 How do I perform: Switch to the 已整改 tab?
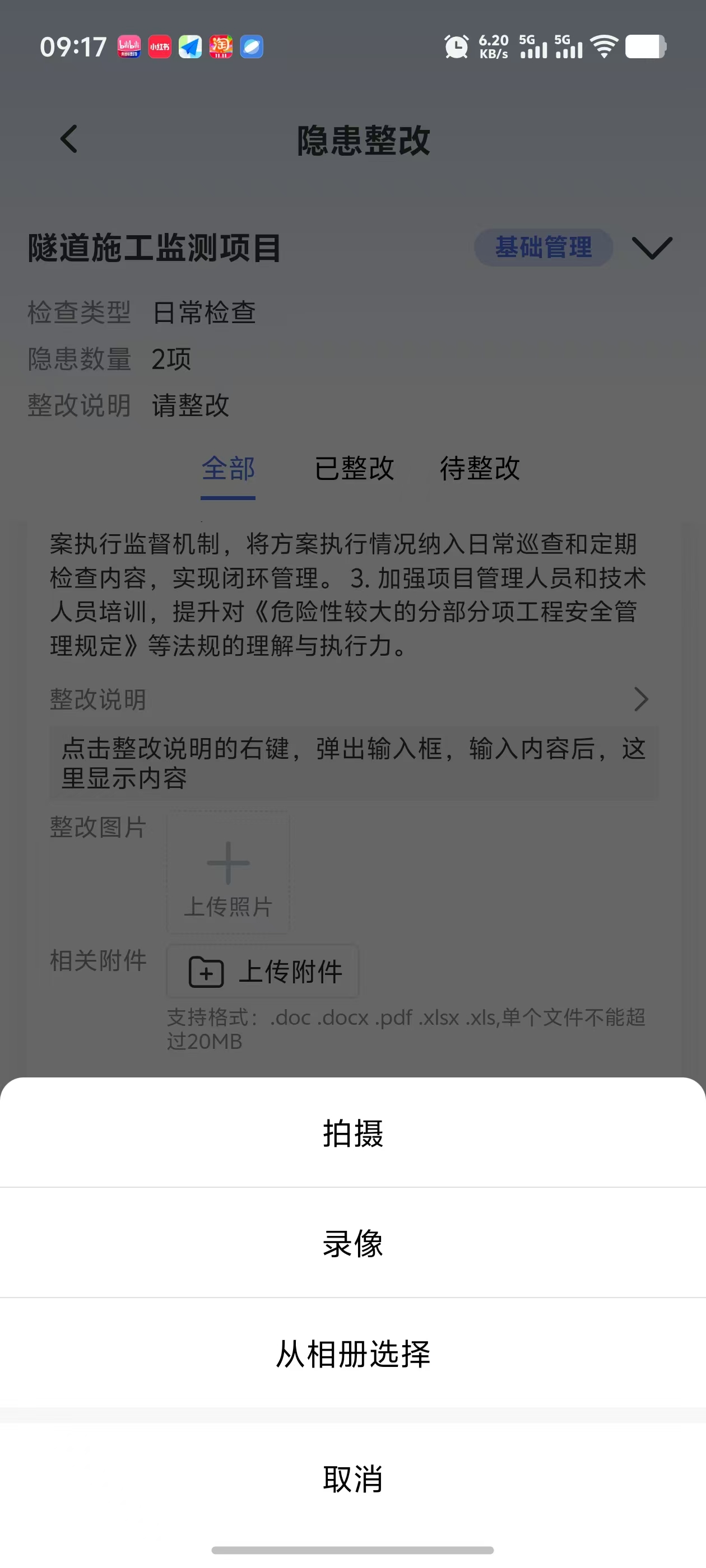coord(354,469)
